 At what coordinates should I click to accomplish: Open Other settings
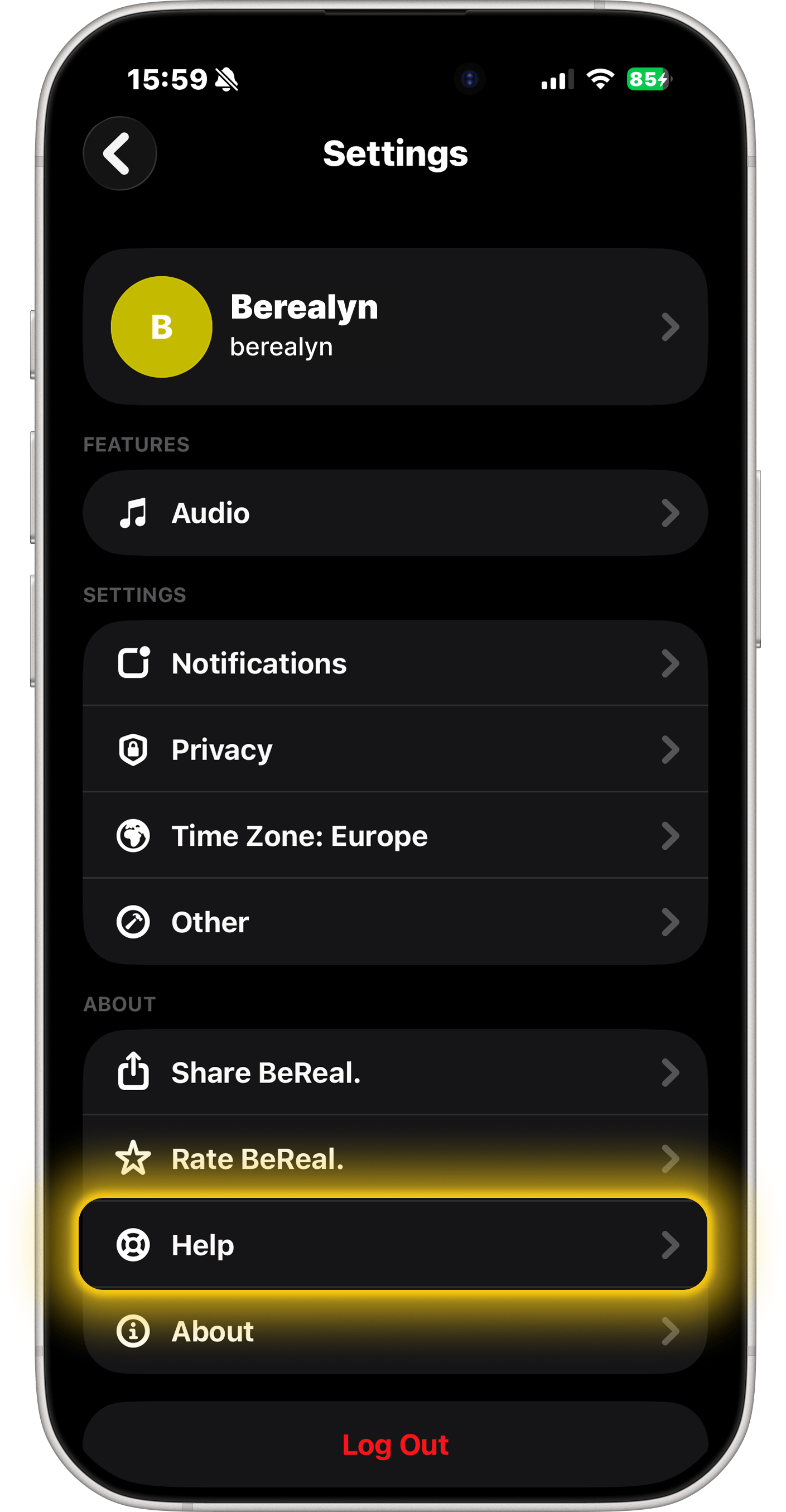394,922
